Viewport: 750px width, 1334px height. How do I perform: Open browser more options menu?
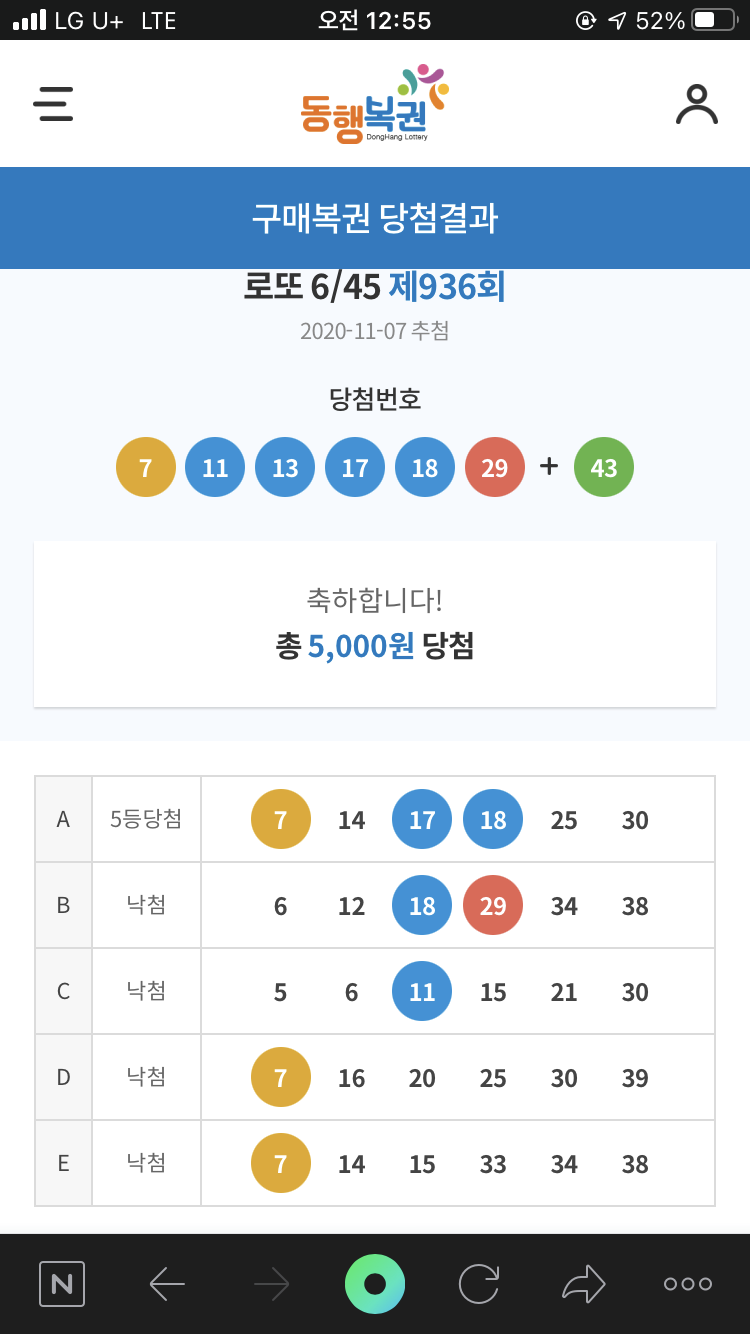tap(688, 1283)
